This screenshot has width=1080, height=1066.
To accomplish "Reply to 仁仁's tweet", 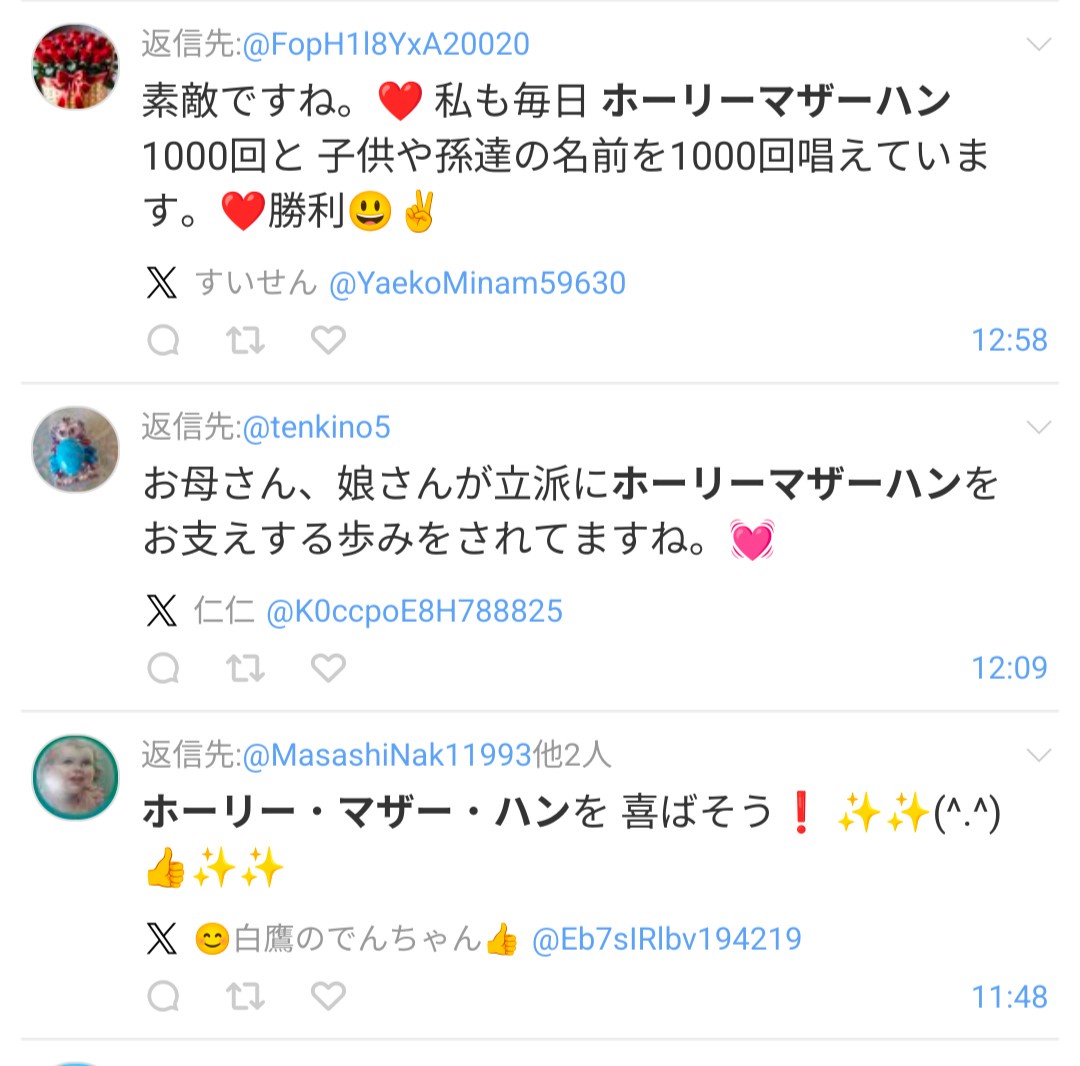I will tap(163, 668).
